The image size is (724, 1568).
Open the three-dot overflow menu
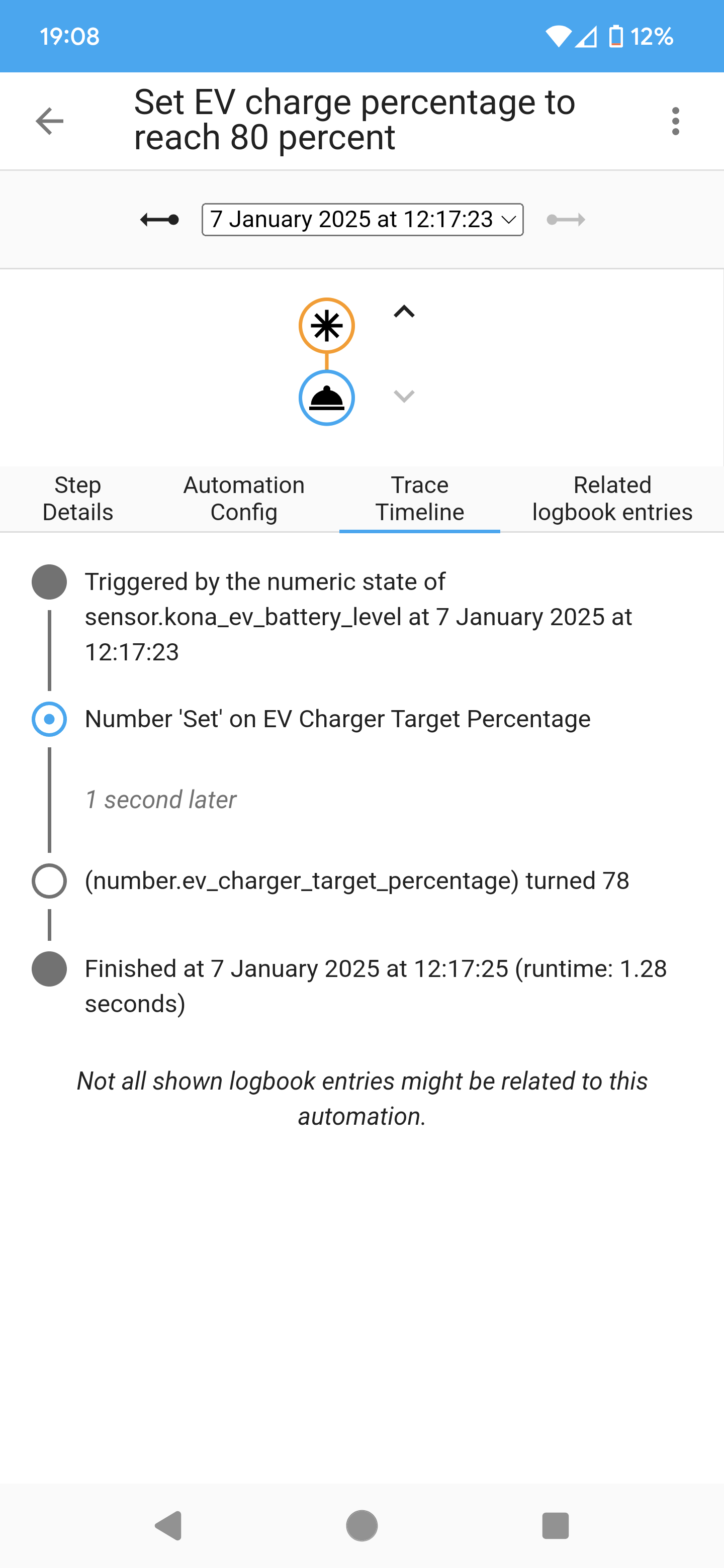tap(675, 121)
